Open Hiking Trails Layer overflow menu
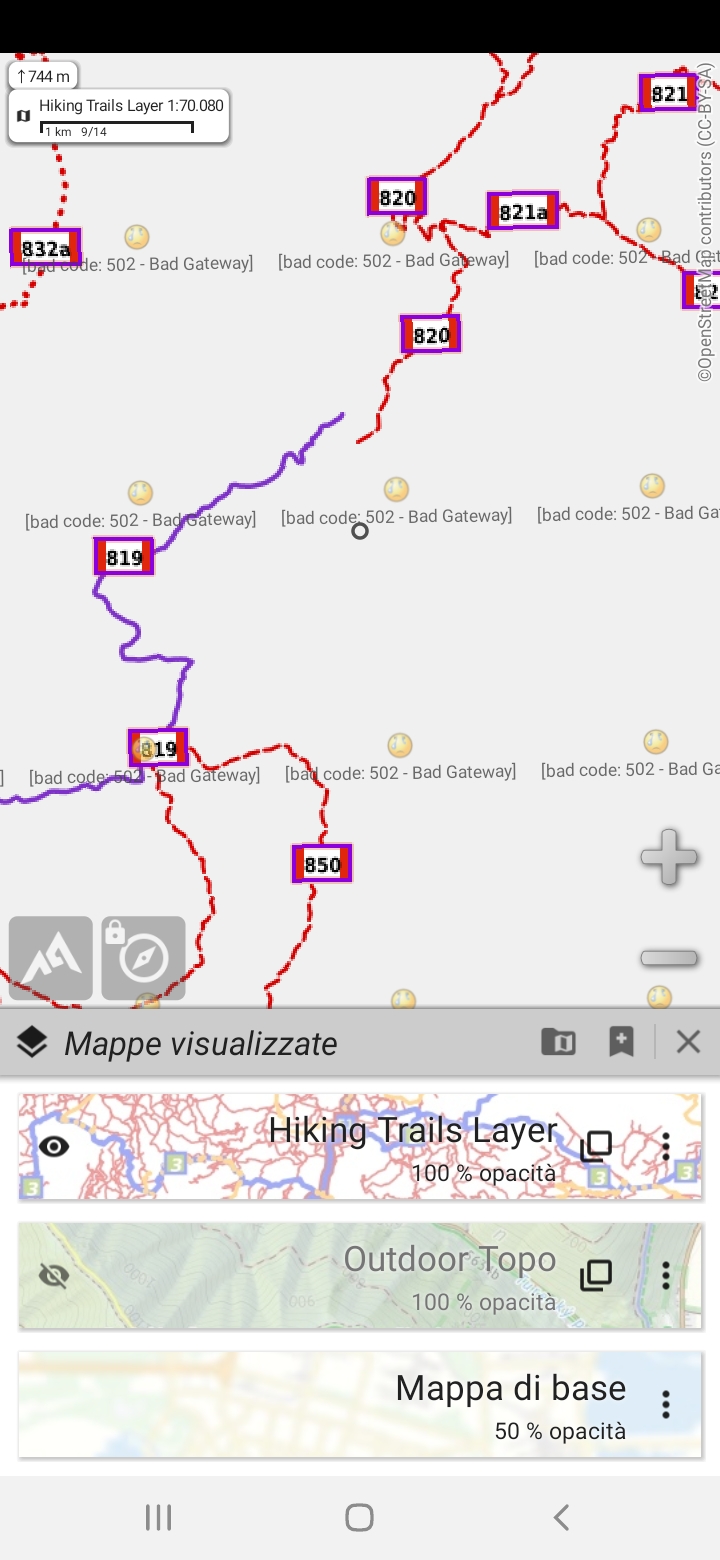The height and width of the screenshot is (1560, 720). click(x=666, y=1146)
